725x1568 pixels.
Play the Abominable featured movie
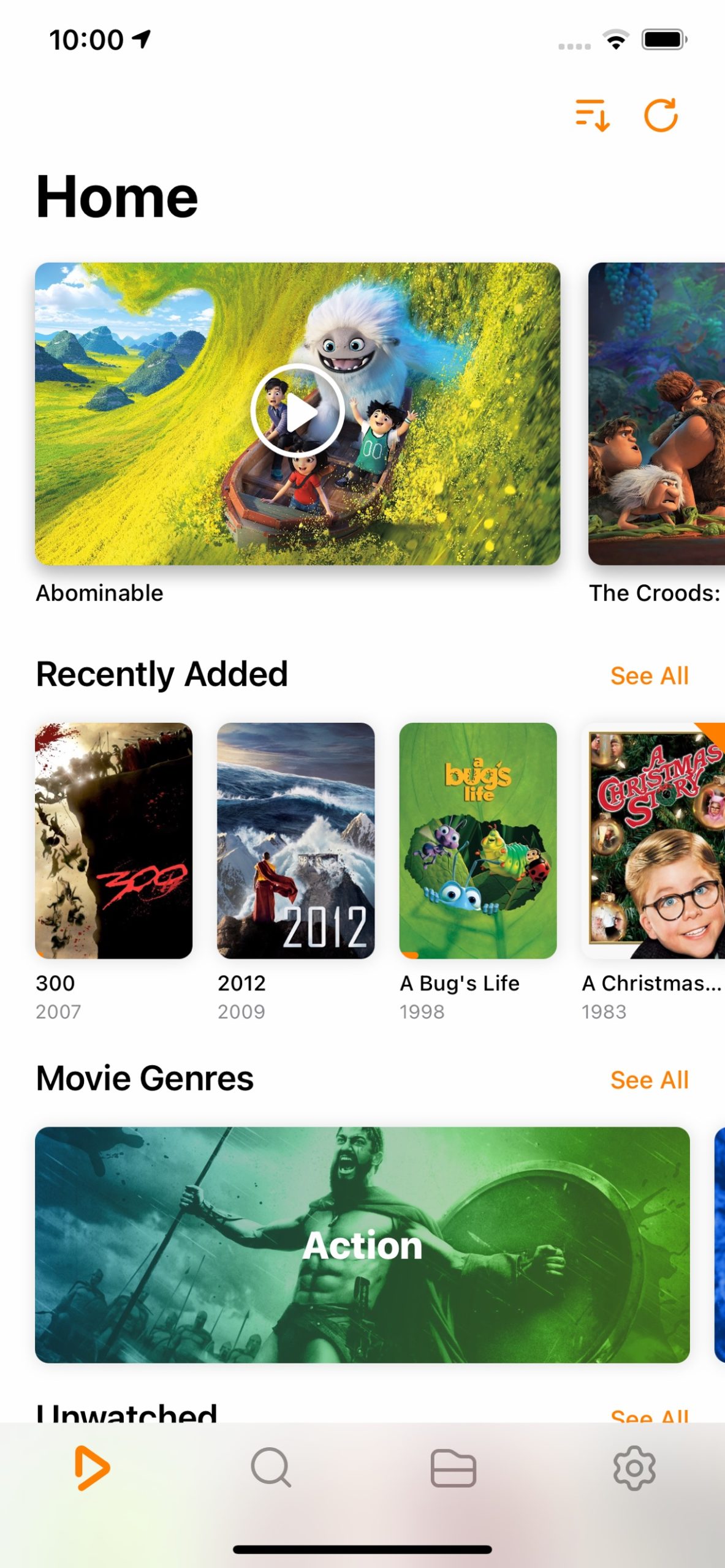297,410
